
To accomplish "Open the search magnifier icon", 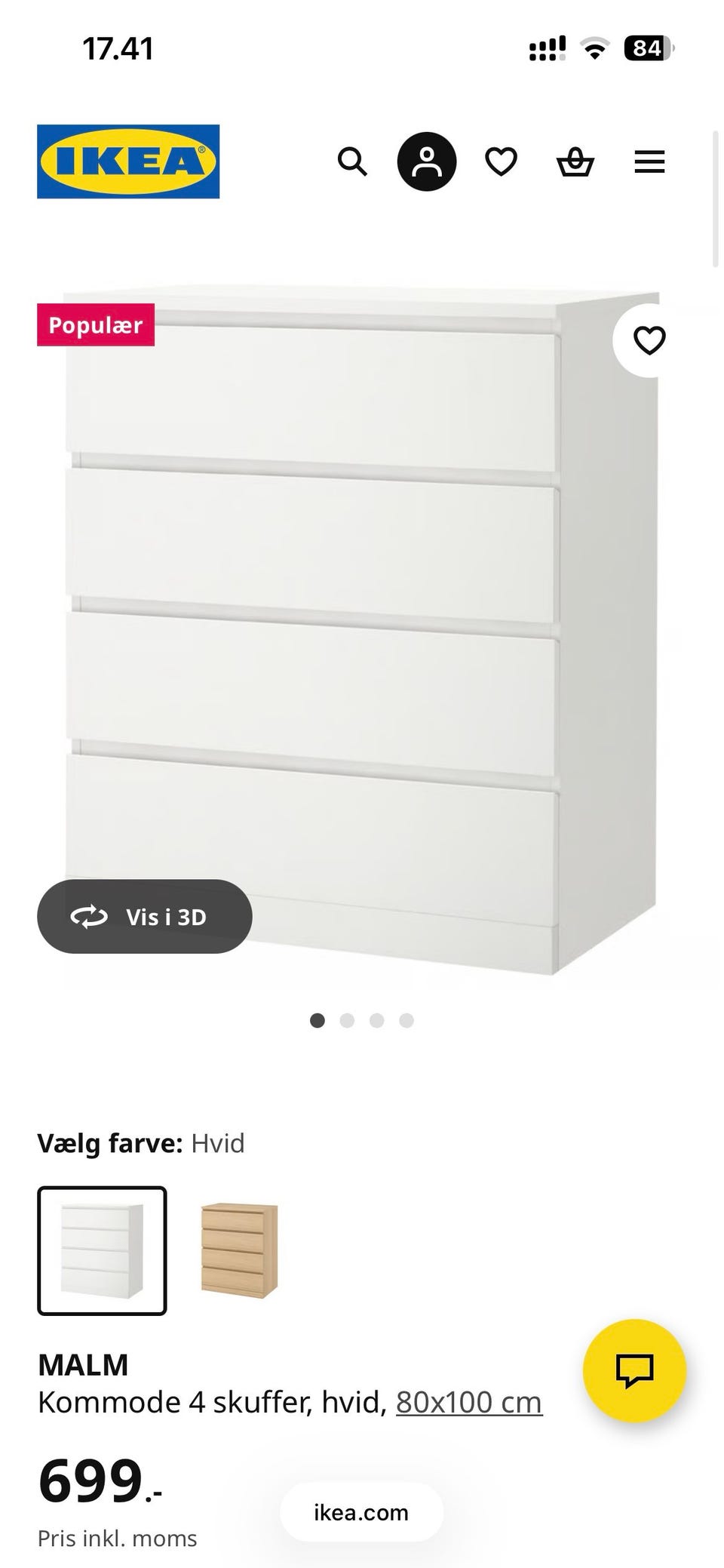I will click(351, 161).
